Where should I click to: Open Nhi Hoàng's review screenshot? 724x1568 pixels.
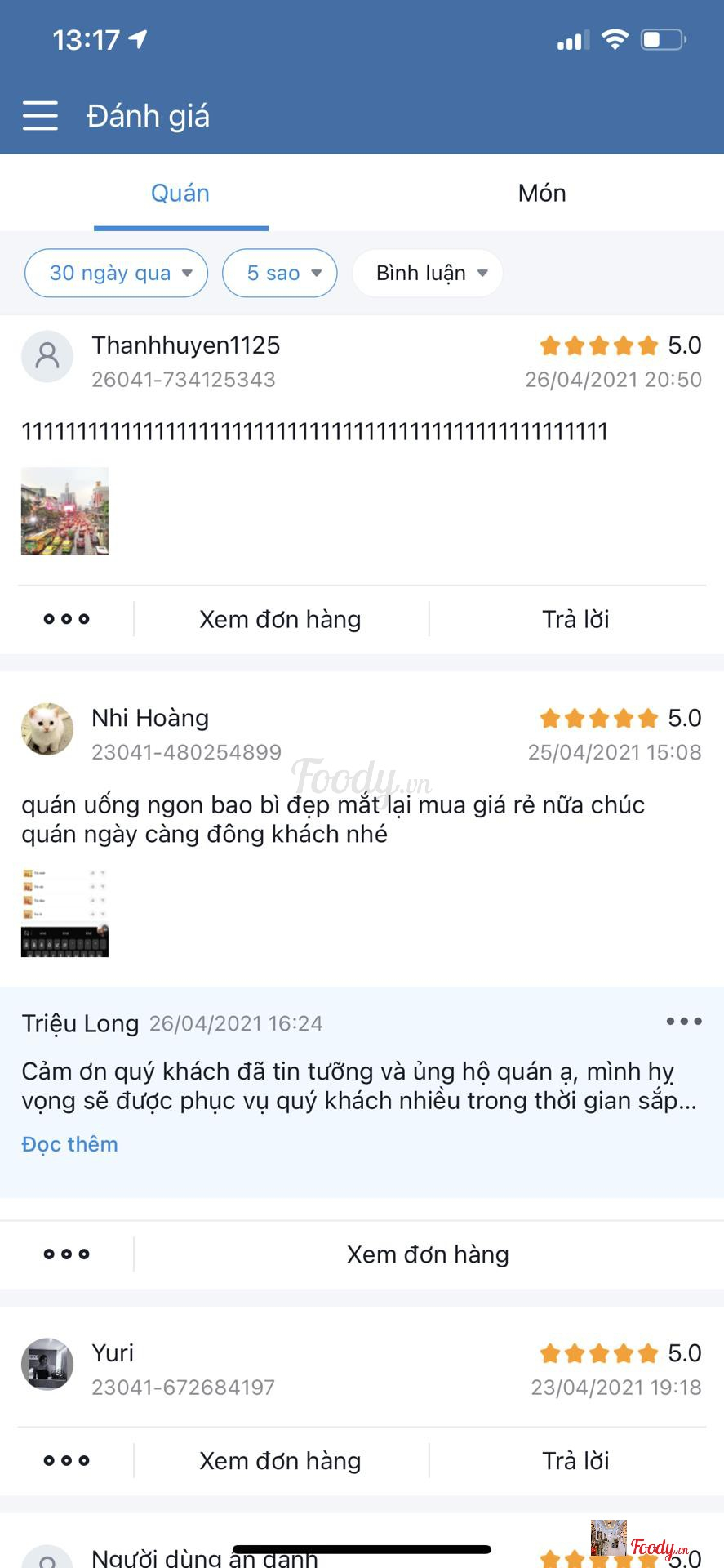click(64, 912)
